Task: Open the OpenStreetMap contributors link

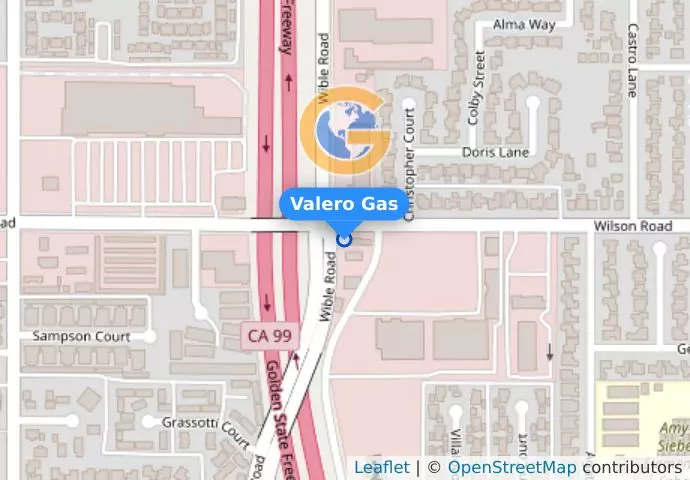Action: [511, 467]
